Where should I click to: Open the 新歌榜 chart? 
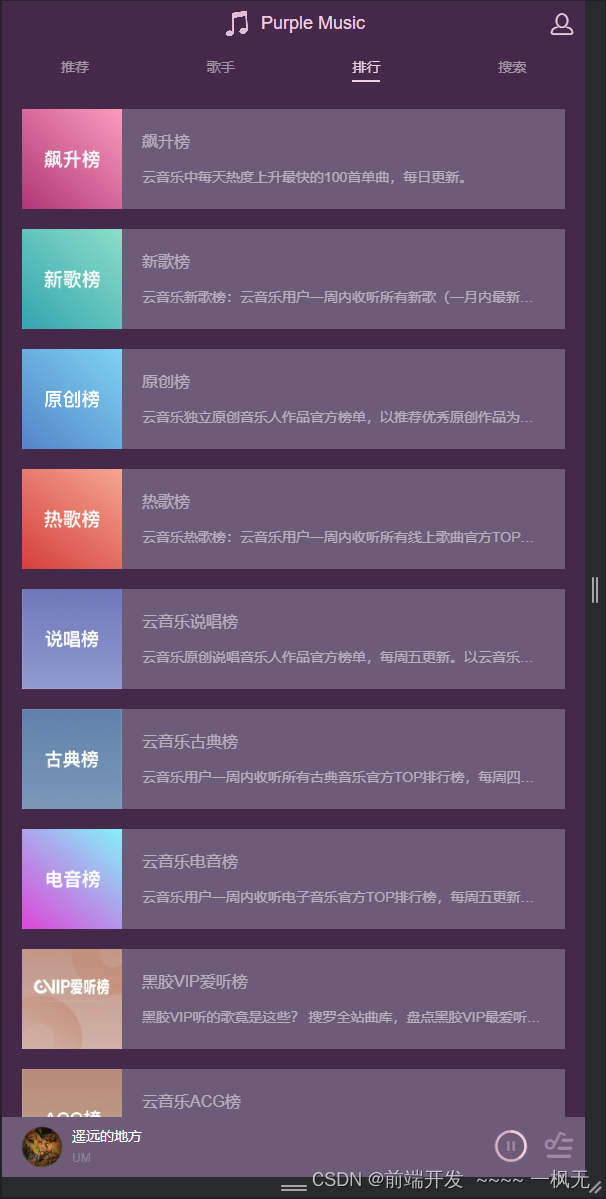click(293, 279)
